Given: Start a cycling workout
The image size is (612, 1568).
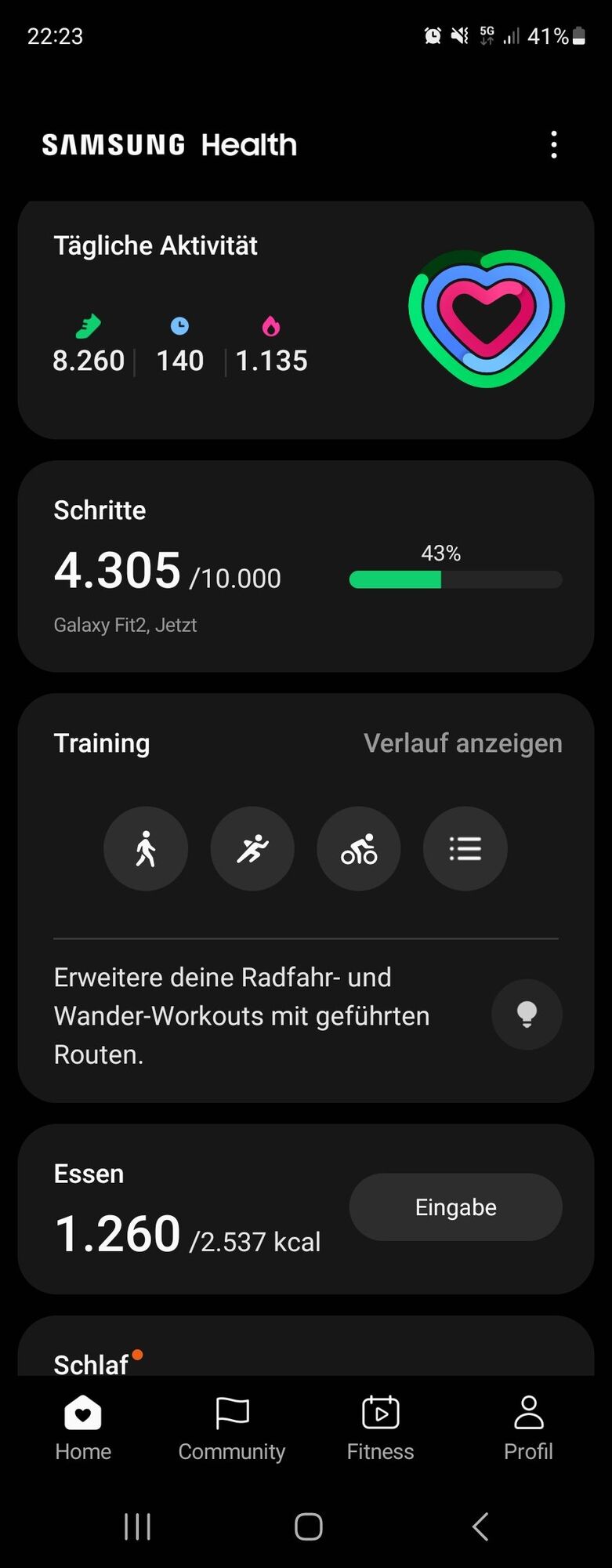Looking at the screenshot, I should pos(359,848).
